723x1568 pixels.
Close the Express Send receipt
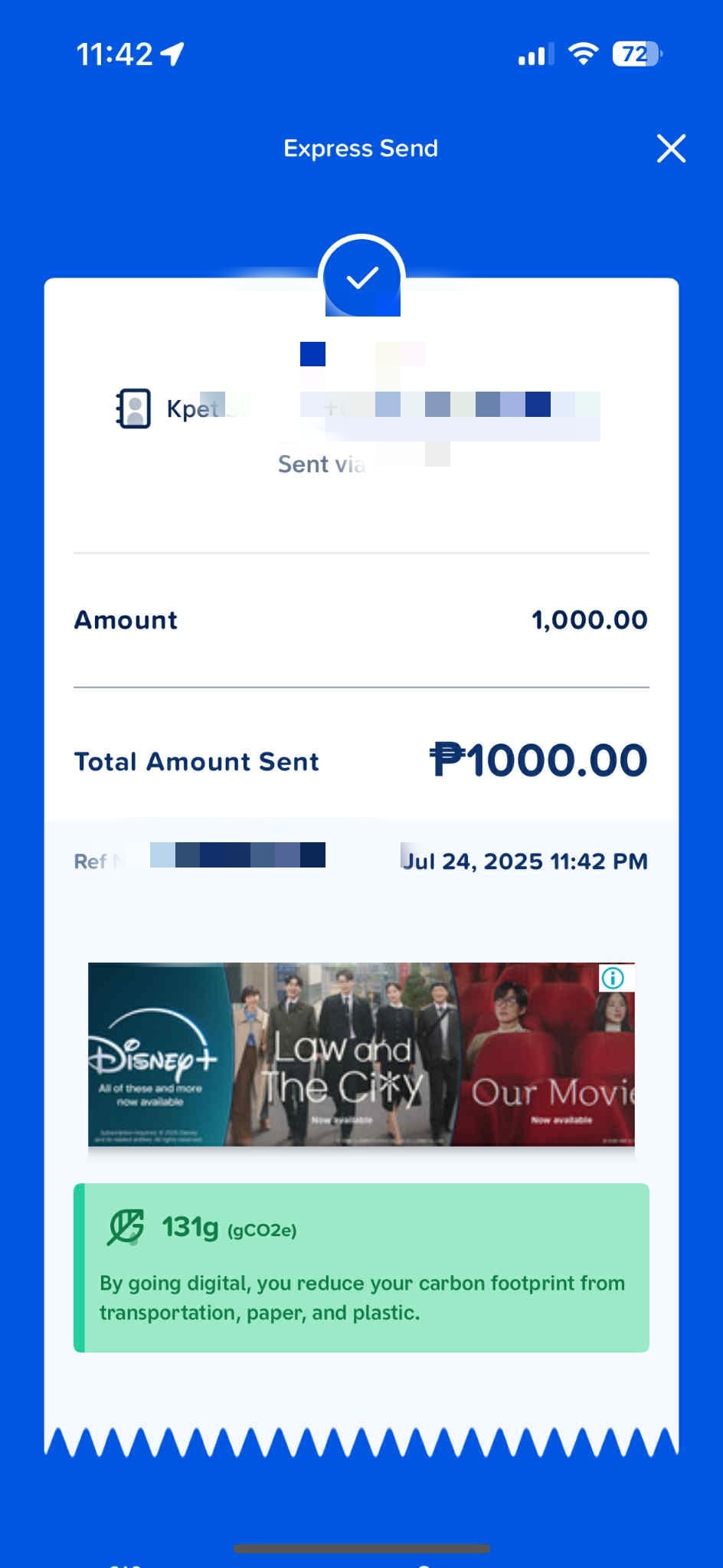click(671, 148)
